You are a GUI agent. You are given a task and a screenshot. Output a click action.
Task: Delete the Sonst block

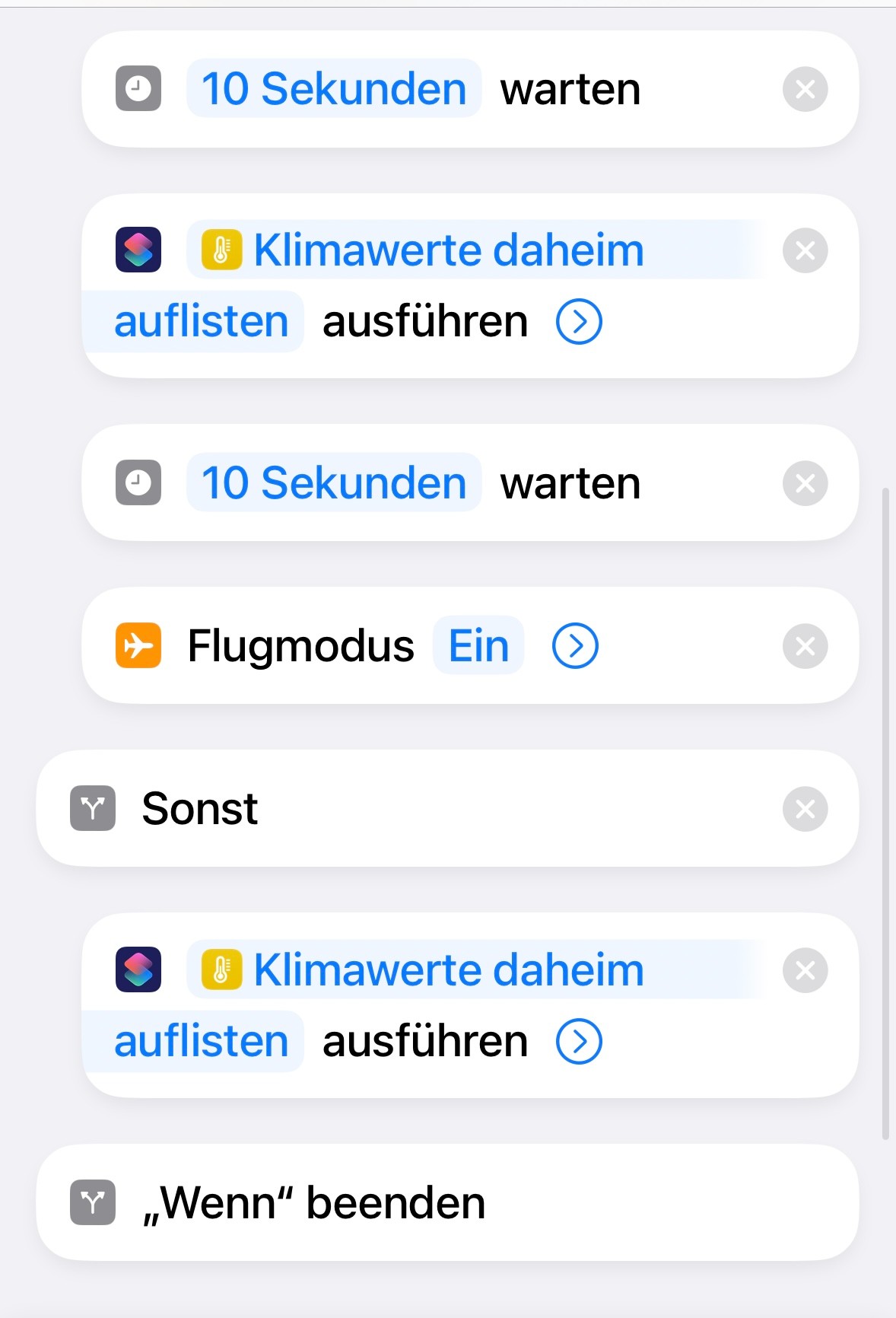[805, 809]
